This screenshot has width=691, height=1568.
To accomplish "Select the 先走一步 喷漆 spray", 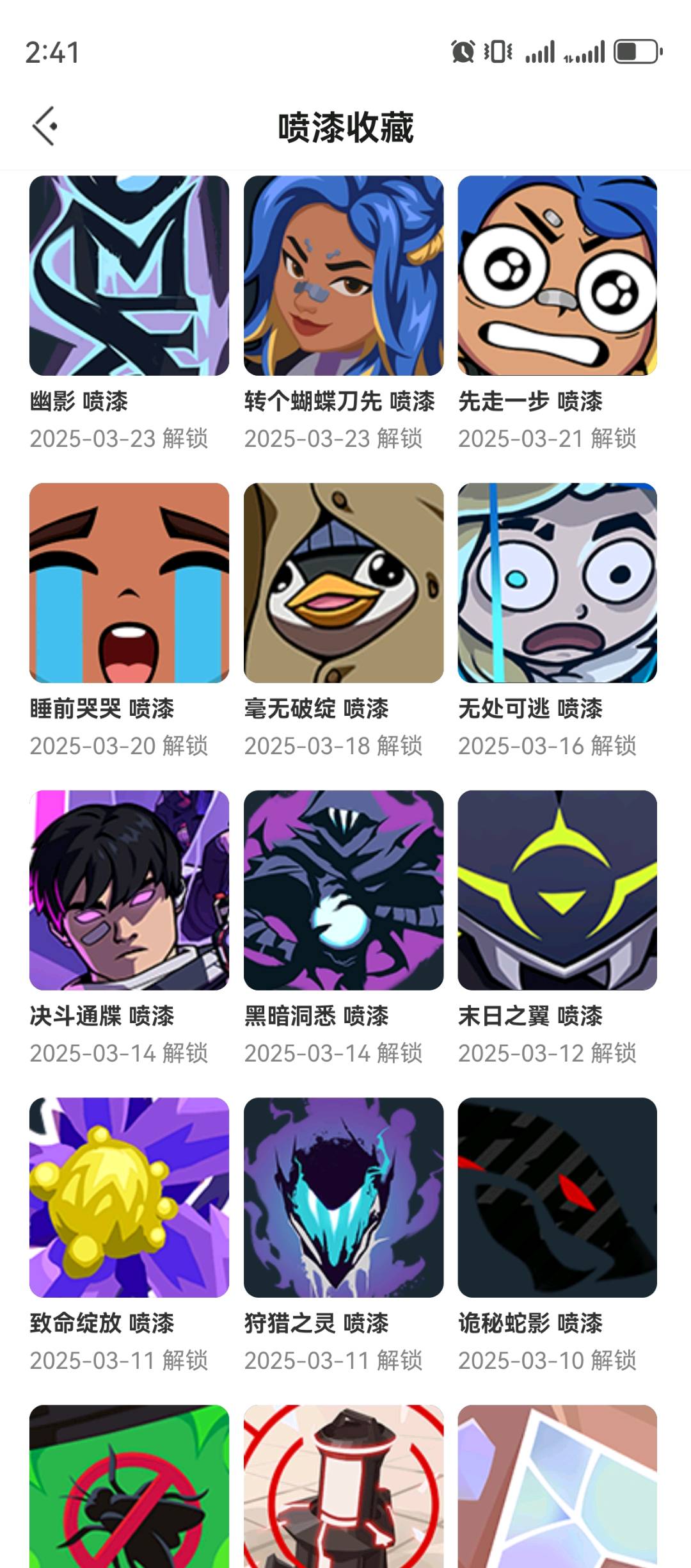I will click(x=557, y=276).
